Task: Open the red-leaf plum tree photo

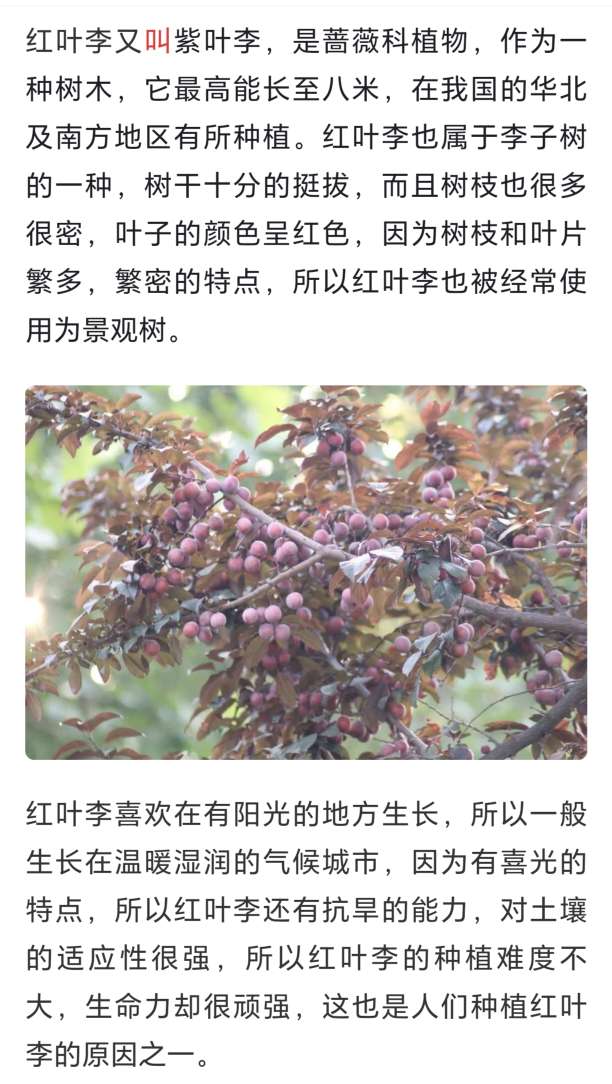Action: point(306,572)
